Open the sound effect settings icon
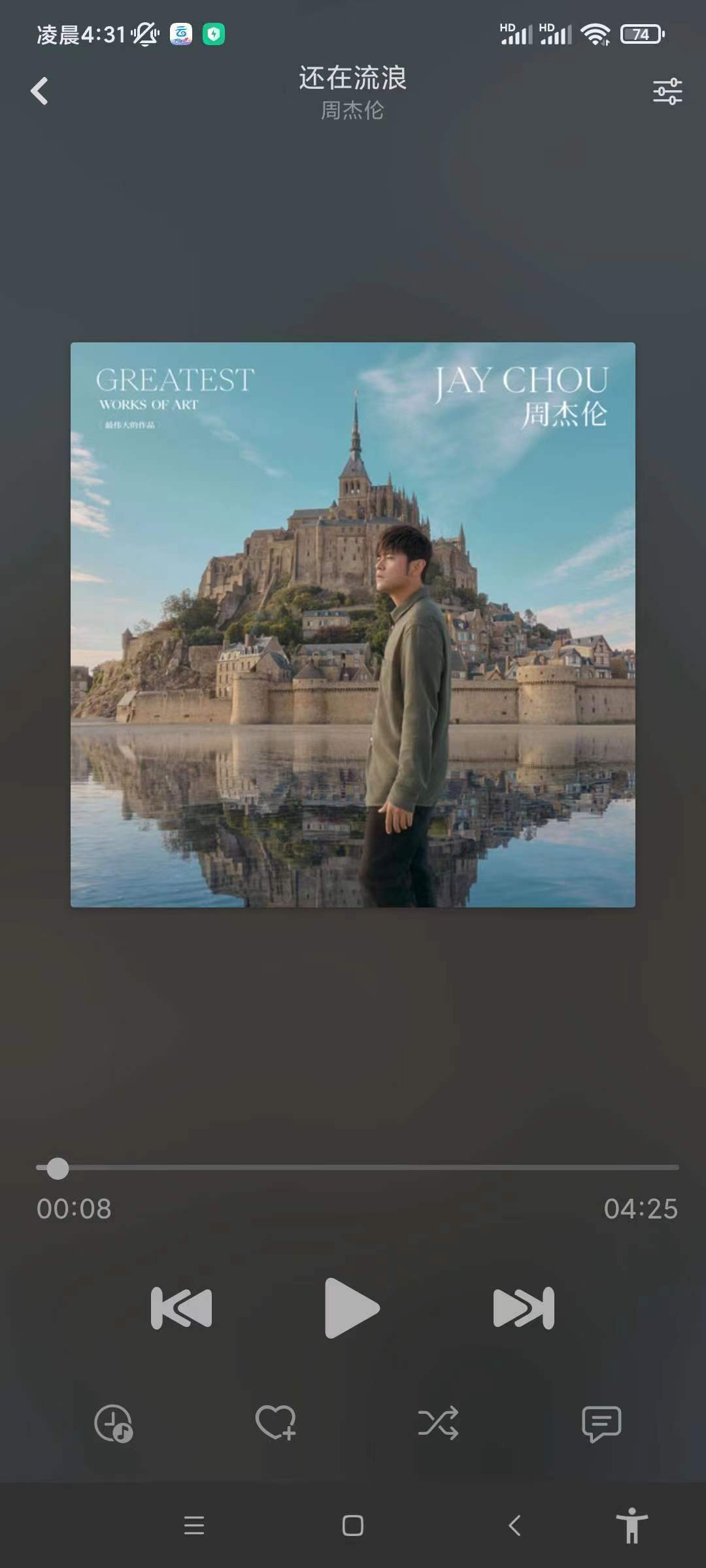Image resolution: width=706 pixels, height=1568 pixels. (667, 91)
